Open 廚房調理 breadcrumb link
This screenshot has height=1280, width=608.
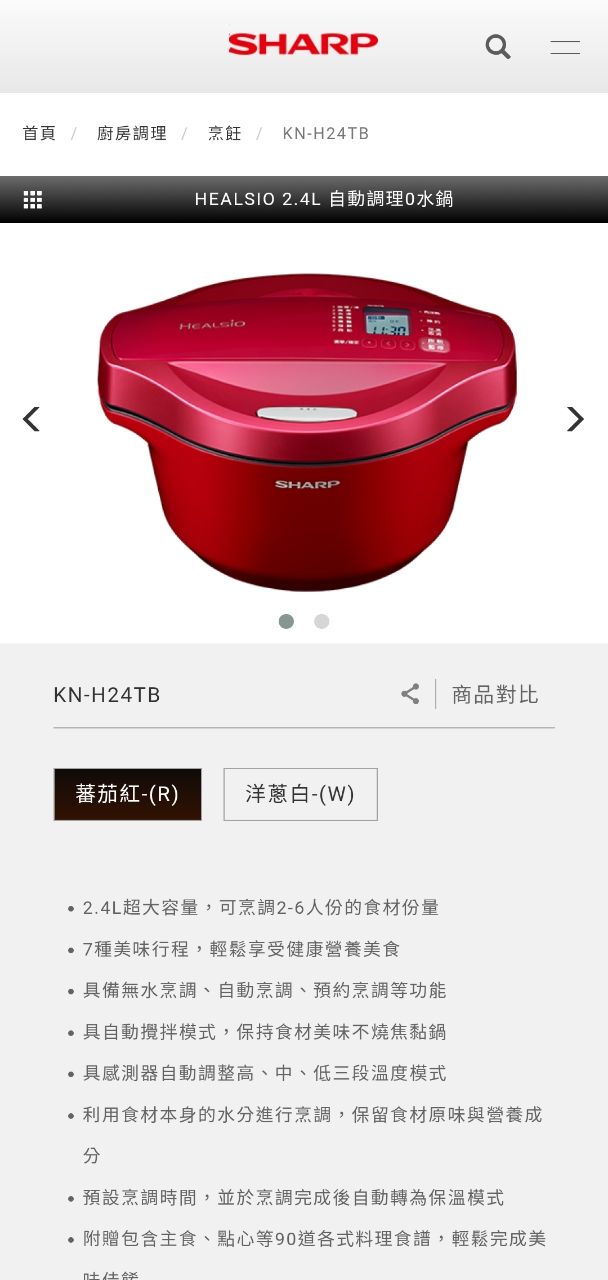pos(132,133)
